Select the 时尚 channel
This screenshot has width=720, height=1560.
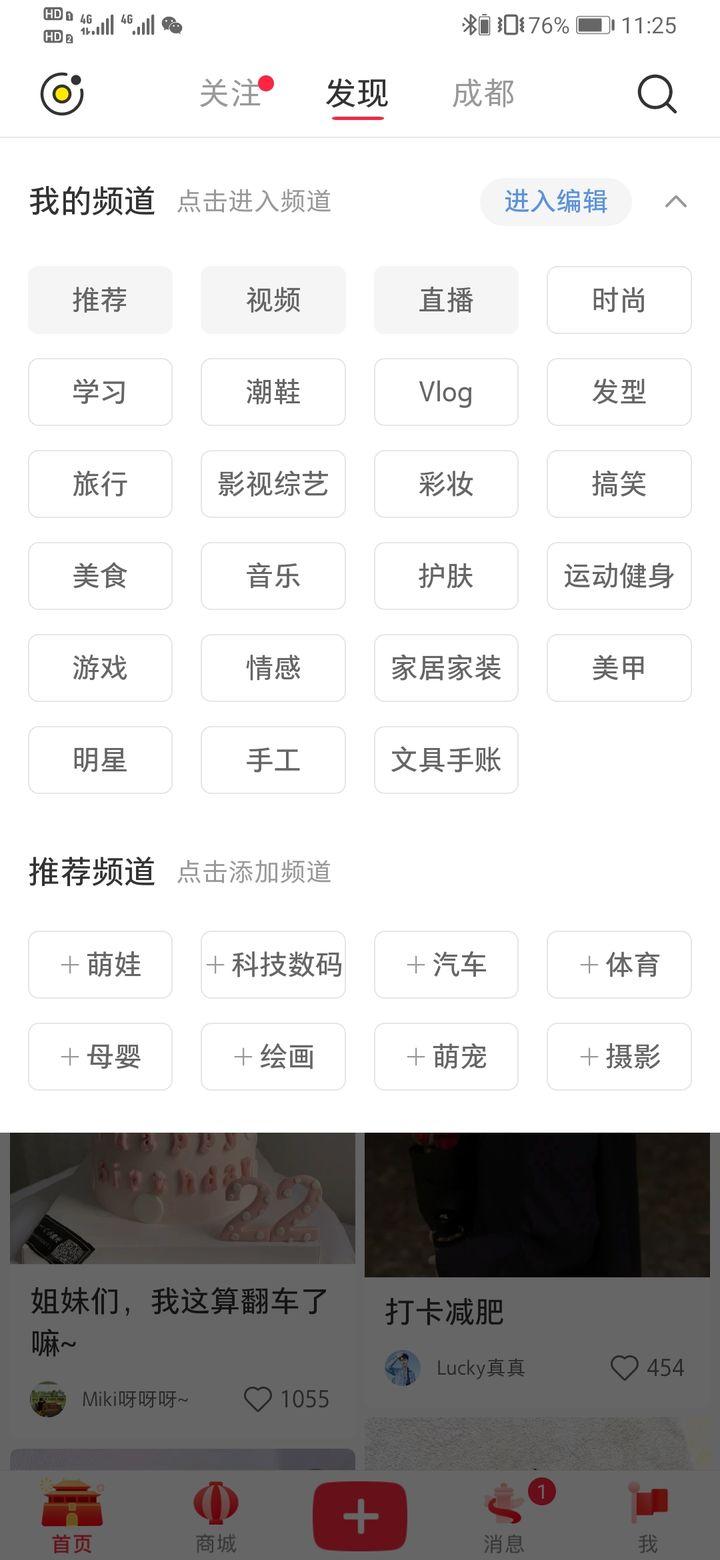(618, 300)
